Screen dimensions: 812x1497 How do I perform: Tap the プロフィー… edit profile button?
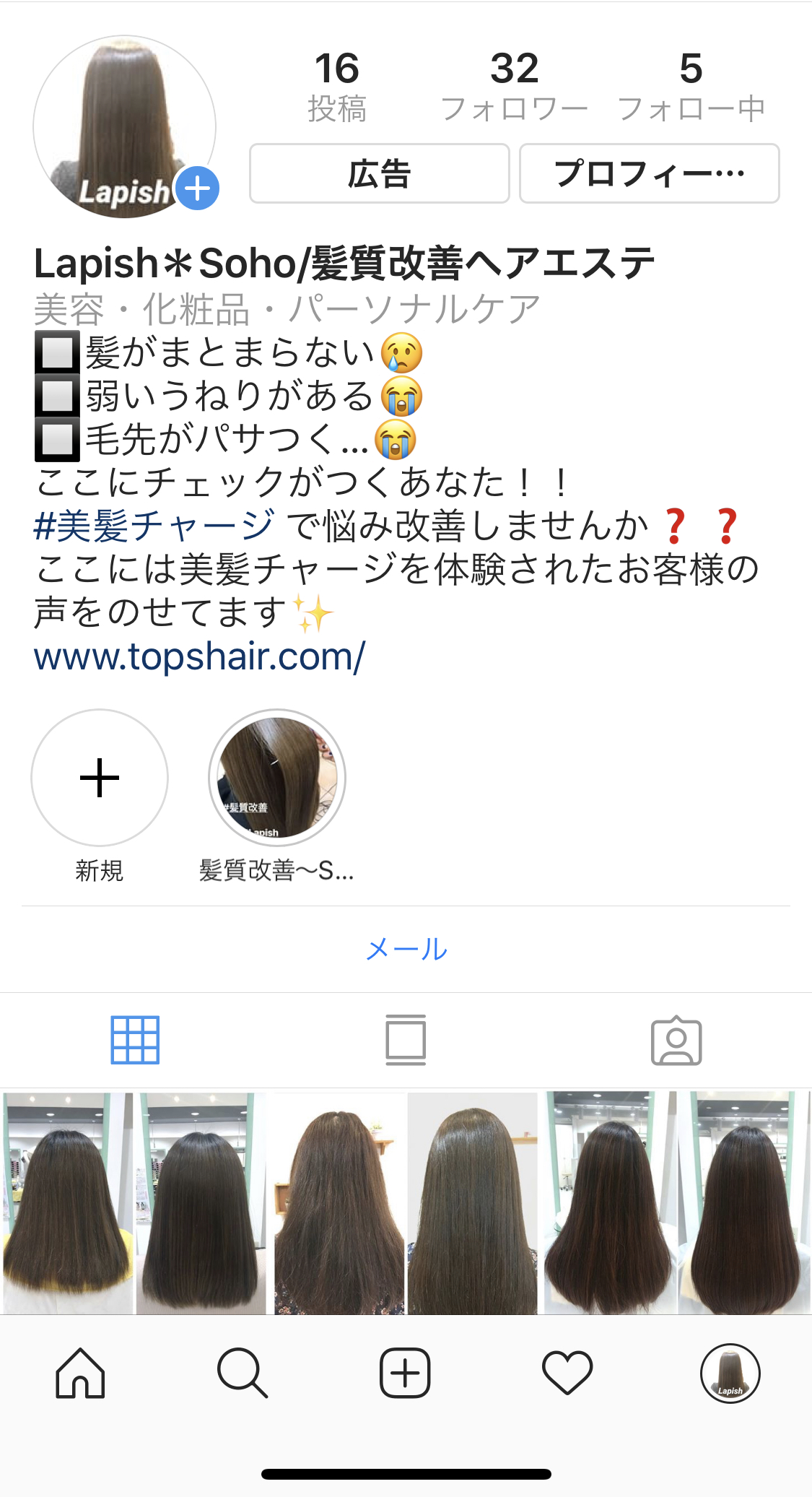[x=650, y=173]
